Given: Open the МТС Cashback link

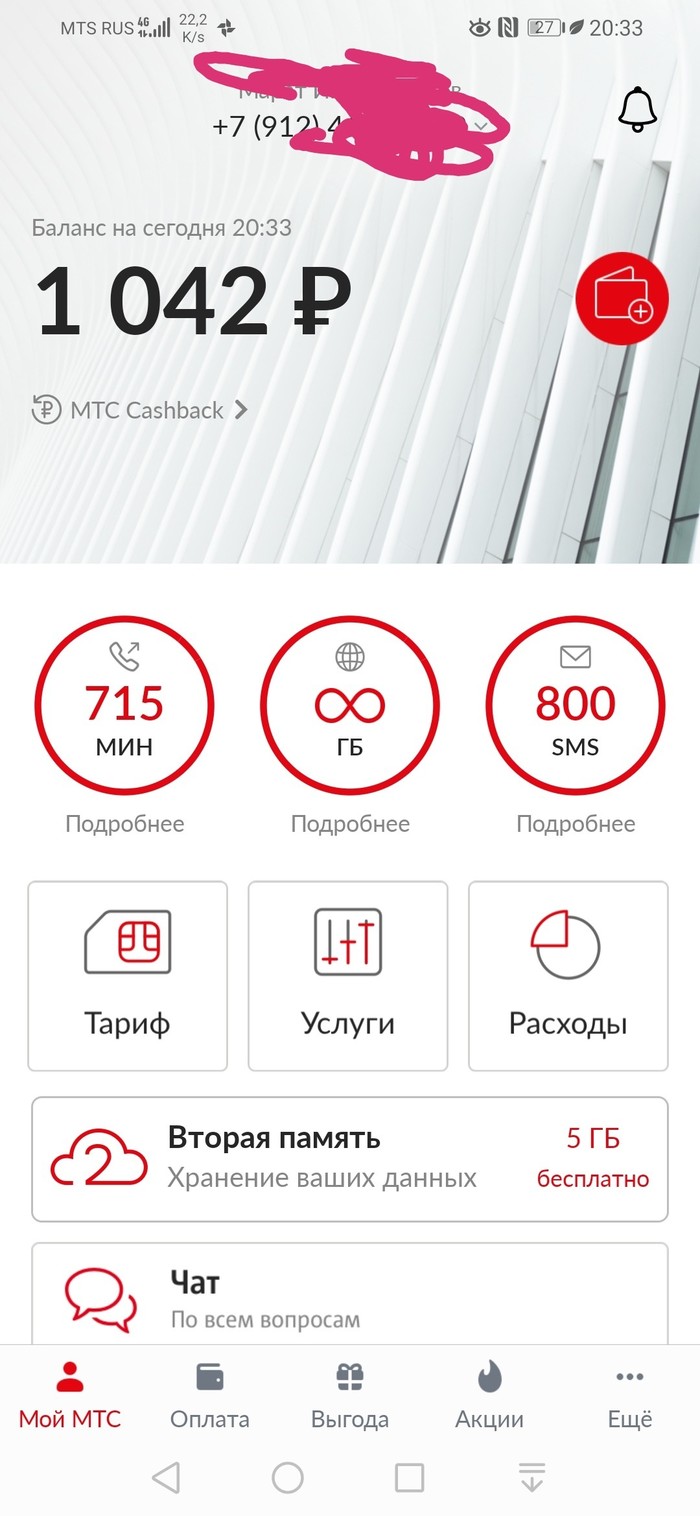Looking at the screenshot, I should (x=140, y=410).
